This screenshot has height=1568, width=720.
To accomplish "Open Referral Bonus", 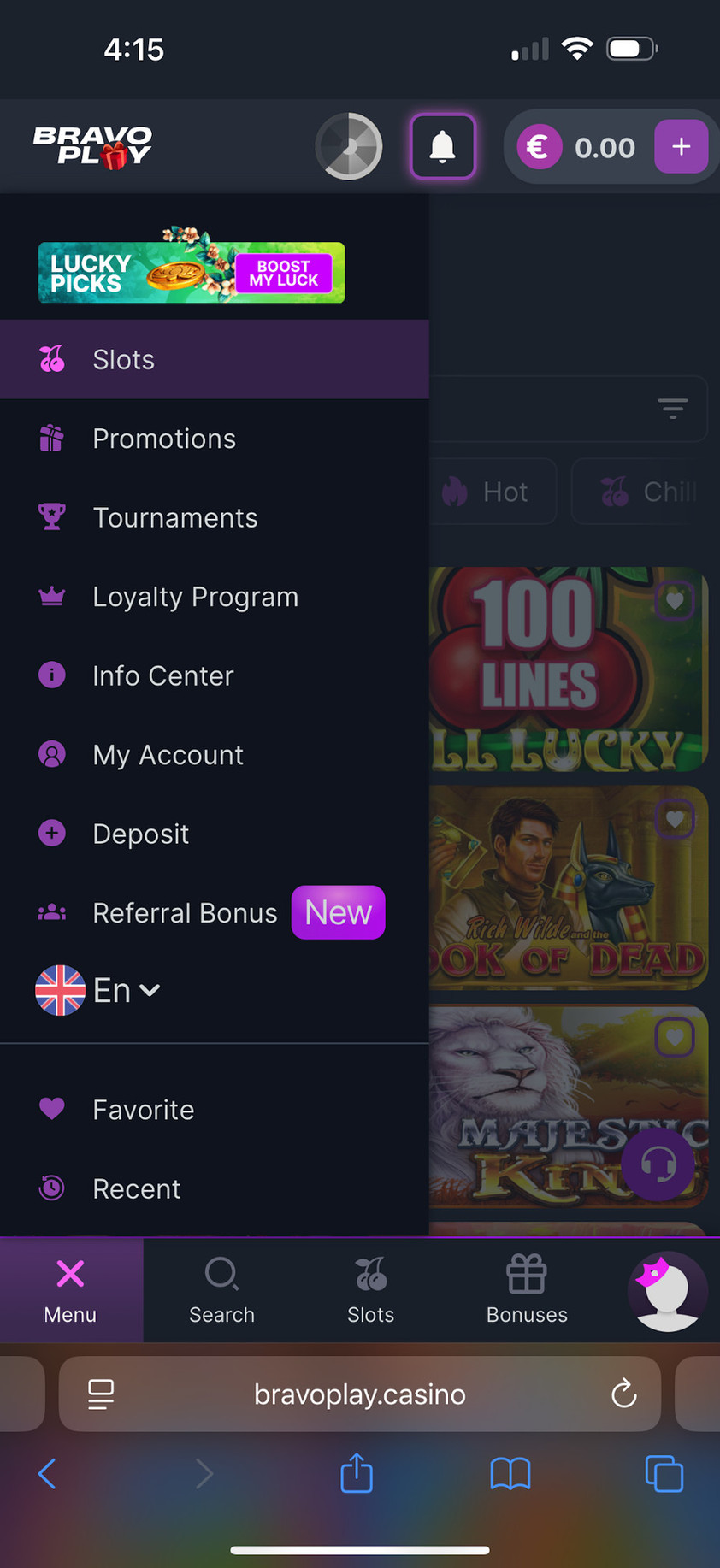I will pos(185,913).
